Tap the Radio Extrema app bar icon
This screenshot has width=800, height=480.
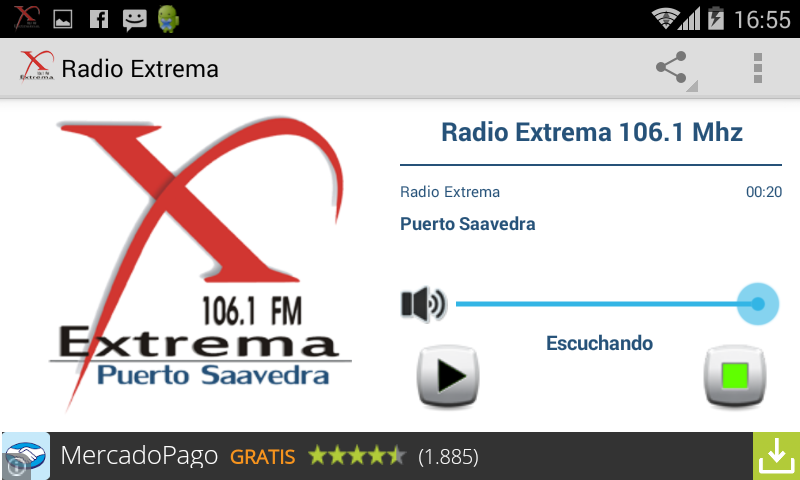click(x=35, y=68)
